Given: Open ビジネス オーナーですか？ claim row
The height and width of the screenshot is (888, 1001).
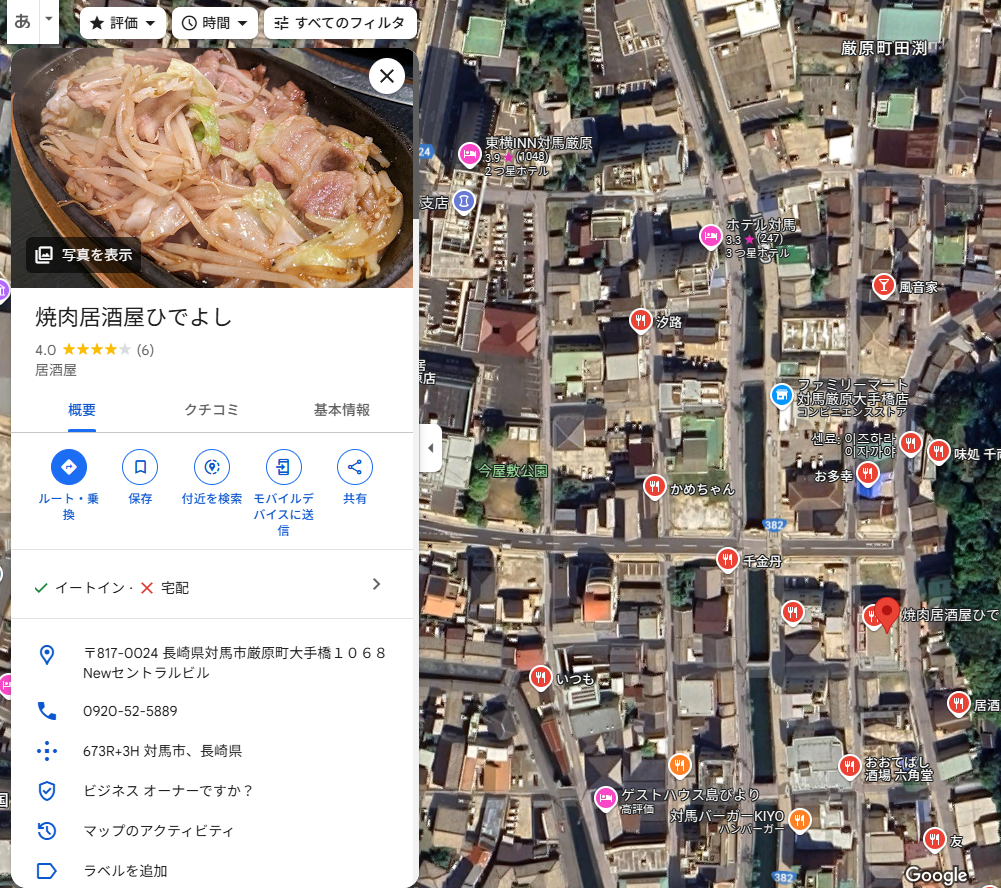Looking at the screenshot, I should coord(168,791).
